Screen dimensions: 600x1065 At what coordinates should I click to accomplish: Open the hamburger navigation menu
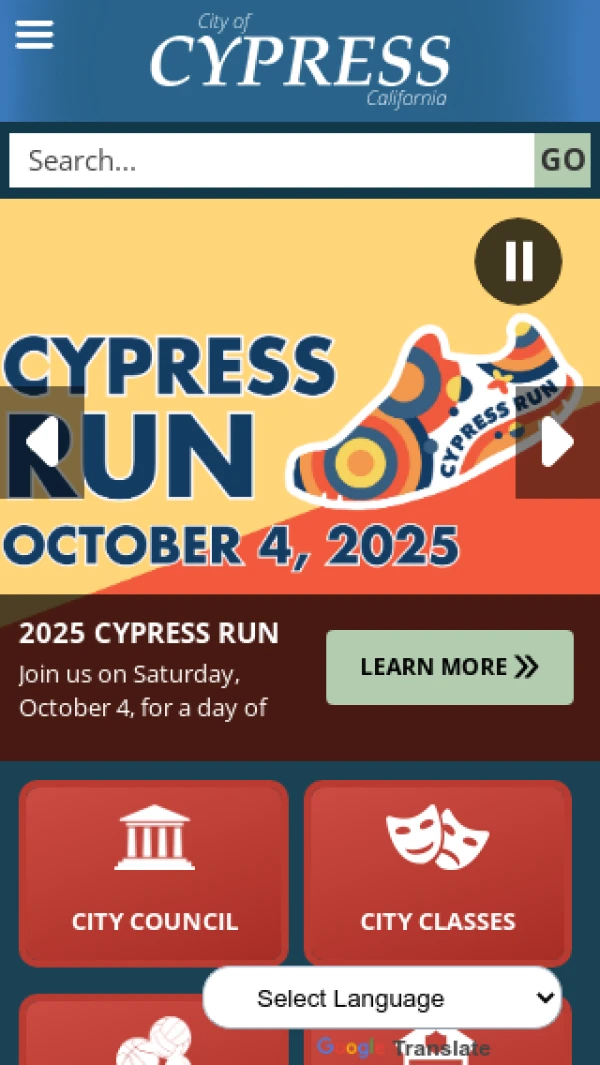[34, 36]
